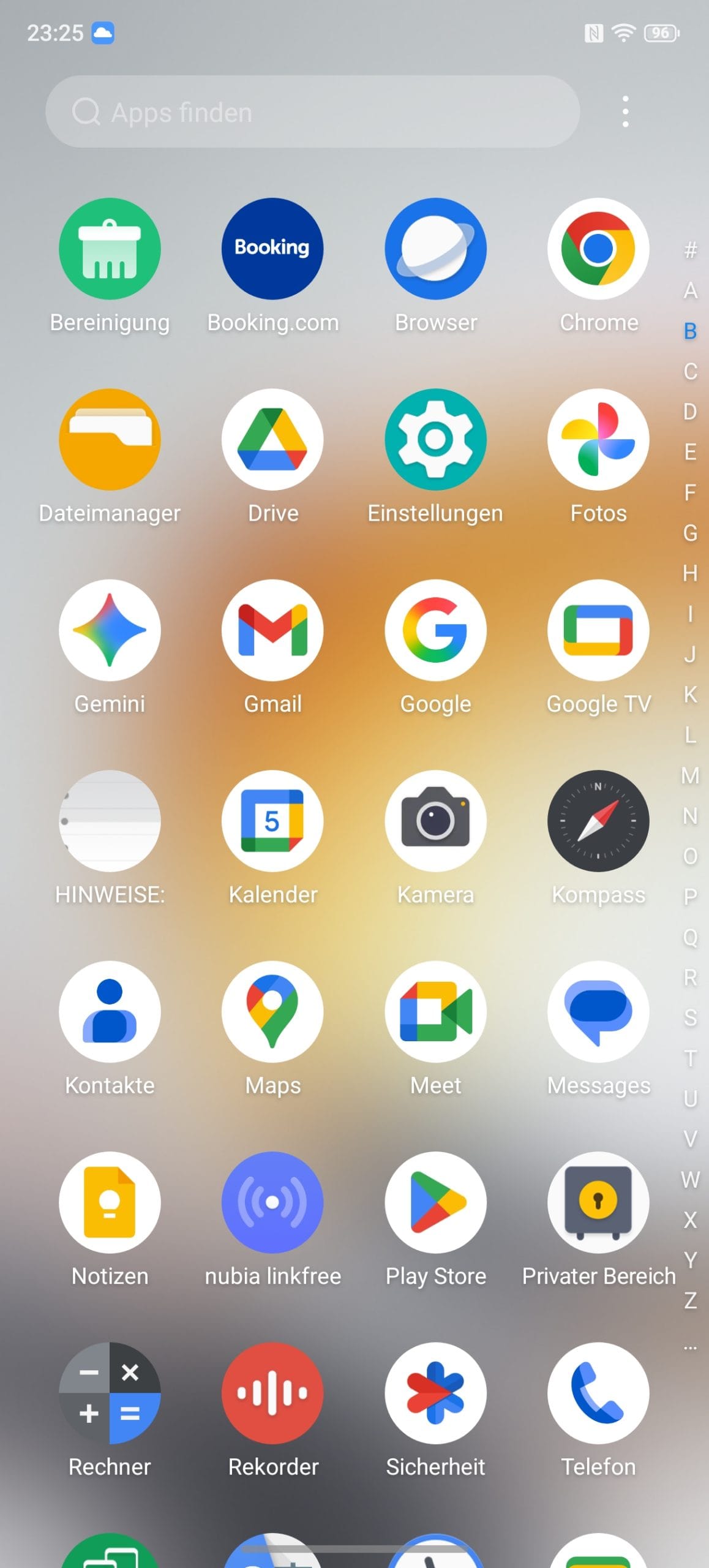
Task: Open the Rechner calculator app
Action: coord(110,1393)
